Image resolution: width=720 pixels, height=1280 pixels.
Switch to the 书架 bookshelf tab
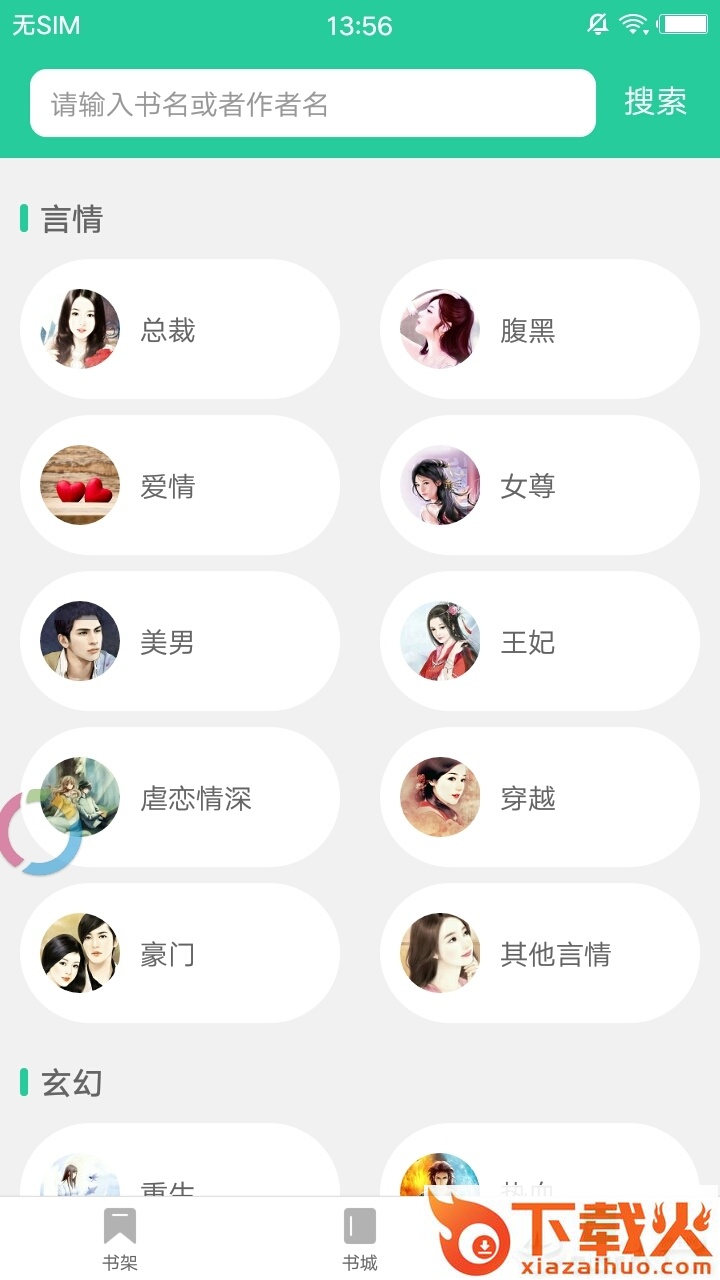120,1238
